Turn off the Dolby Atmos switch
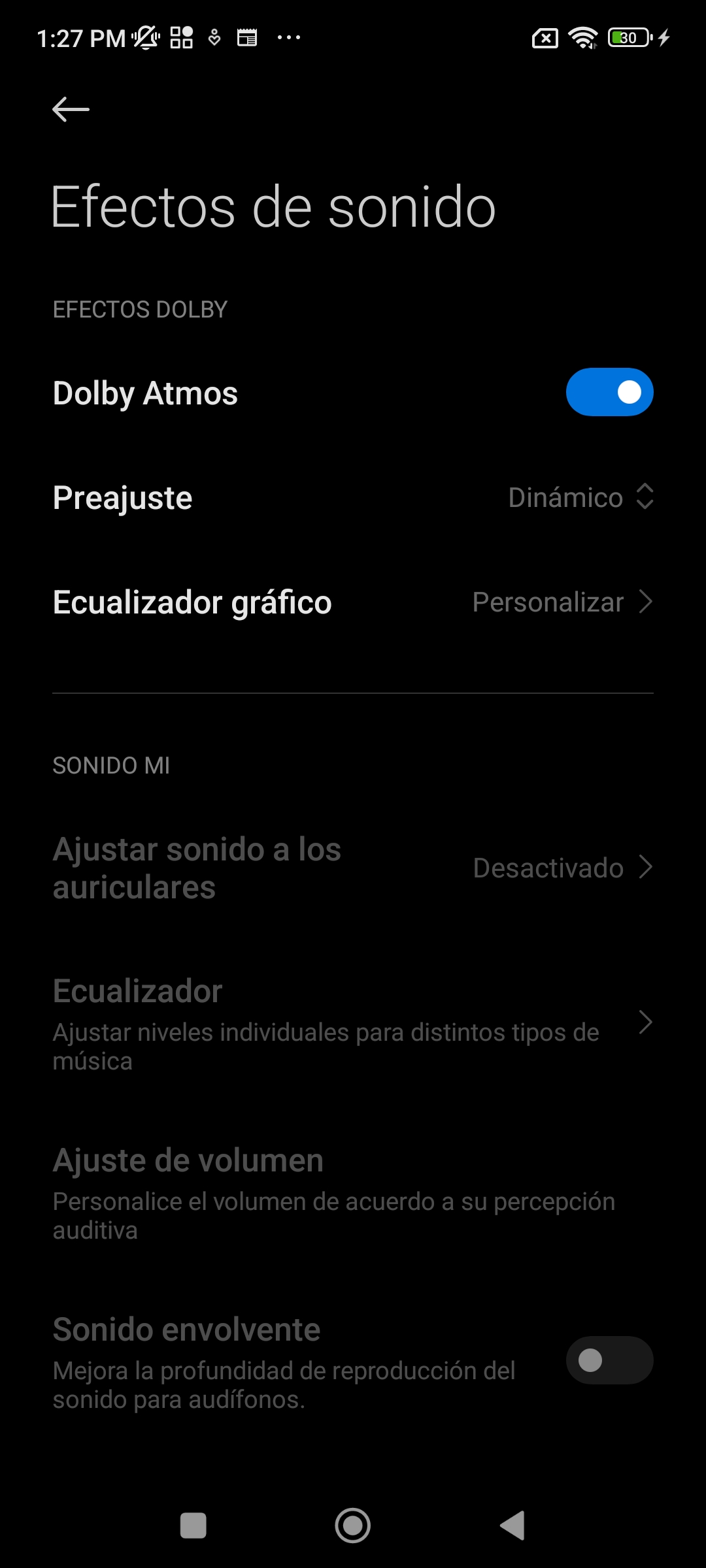The width and height of the screenshot is (706, 1568). coord(609,393)
